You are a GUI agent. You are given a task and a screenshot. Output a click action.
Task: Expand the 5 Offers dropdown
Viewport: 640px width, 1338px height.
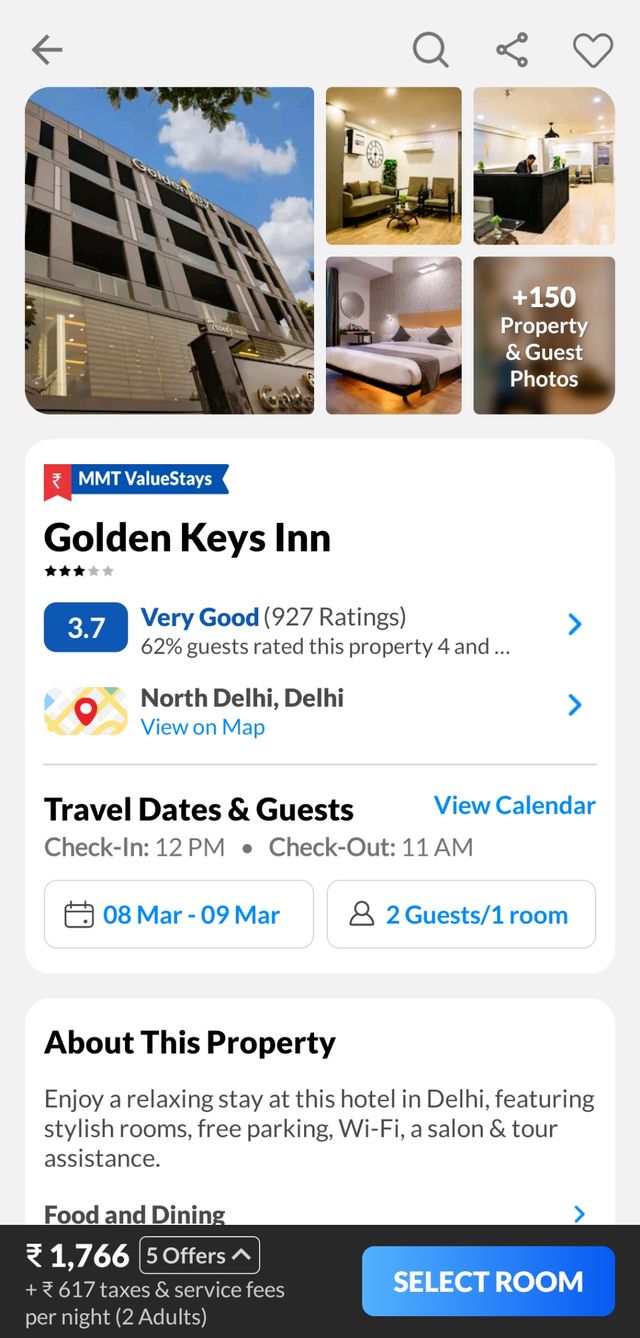click(x=199, y=1255)
